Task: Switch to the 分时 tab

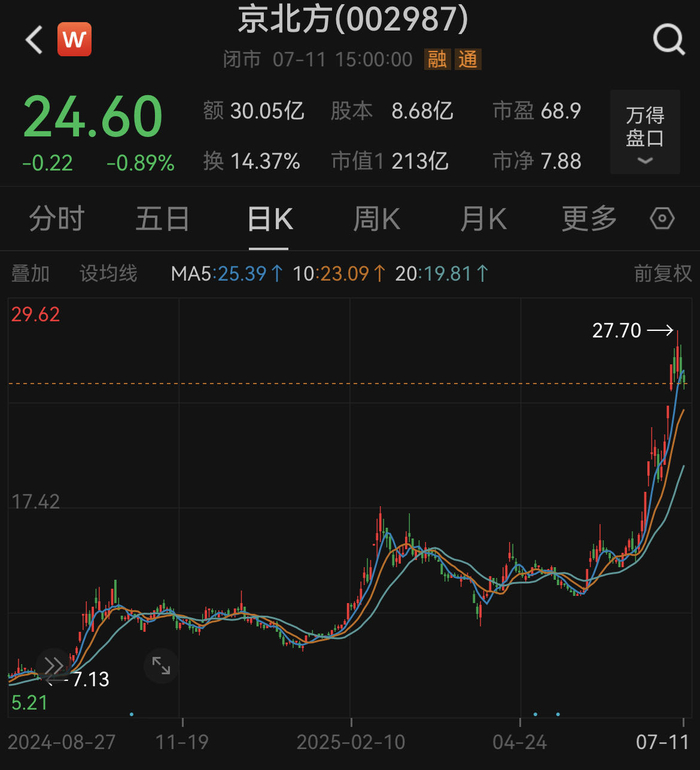Action: pyautogui.click(x=57, y=219)
